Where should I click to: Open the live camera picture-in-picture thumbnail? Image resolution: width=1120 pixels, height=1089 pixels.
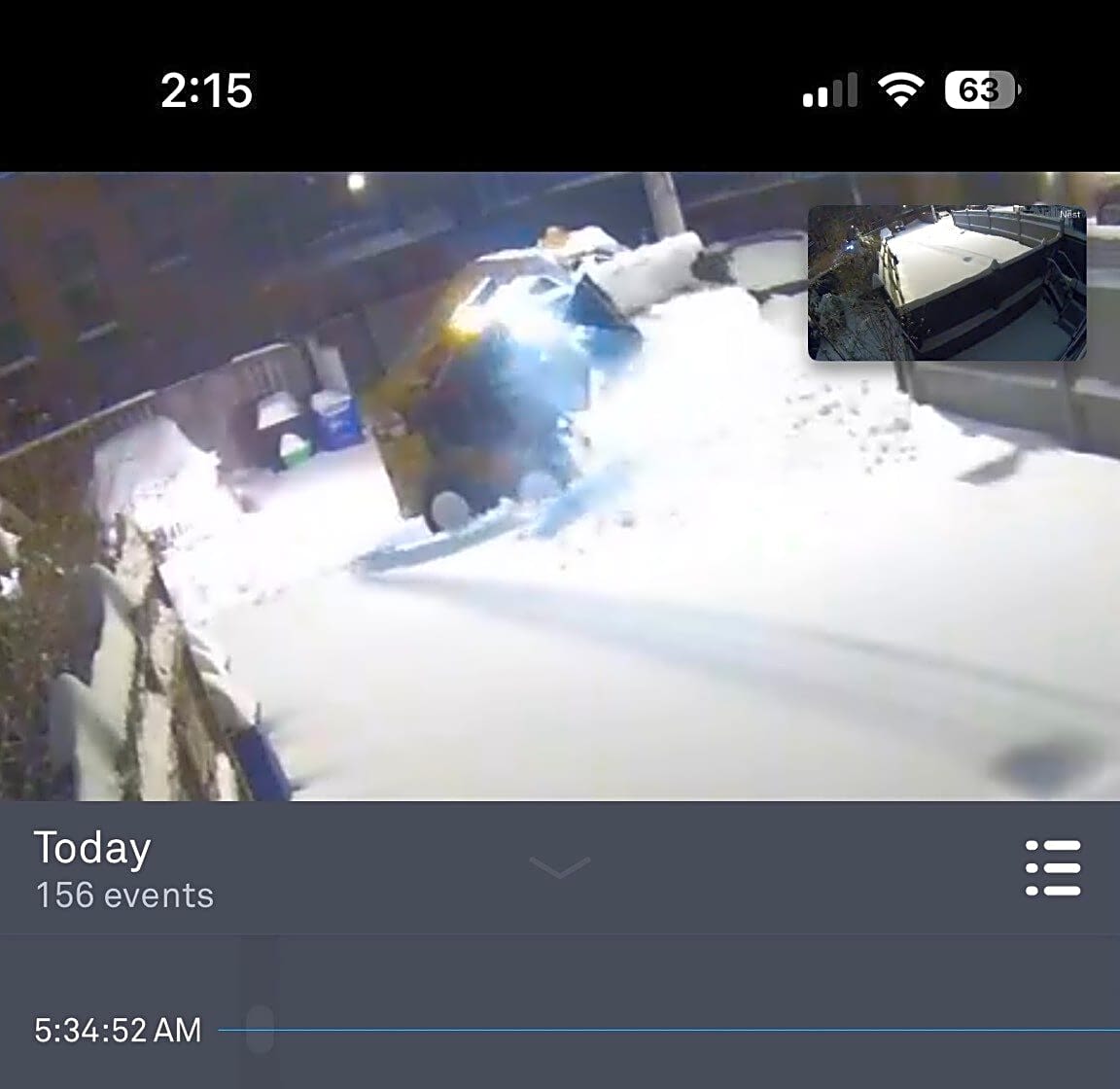pos(947,283)
